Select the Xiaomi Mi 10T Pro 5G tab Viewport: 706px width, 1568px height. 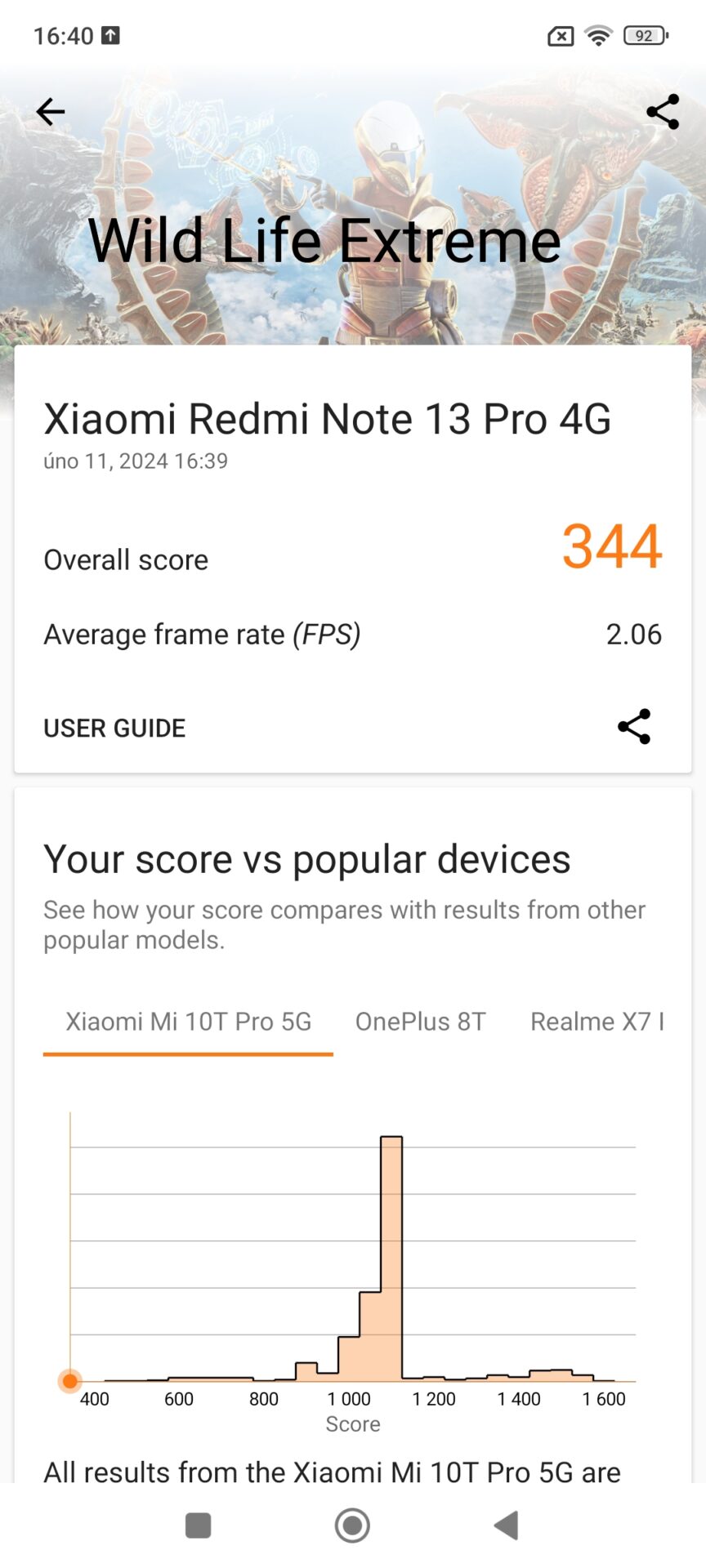[188, 1022]
